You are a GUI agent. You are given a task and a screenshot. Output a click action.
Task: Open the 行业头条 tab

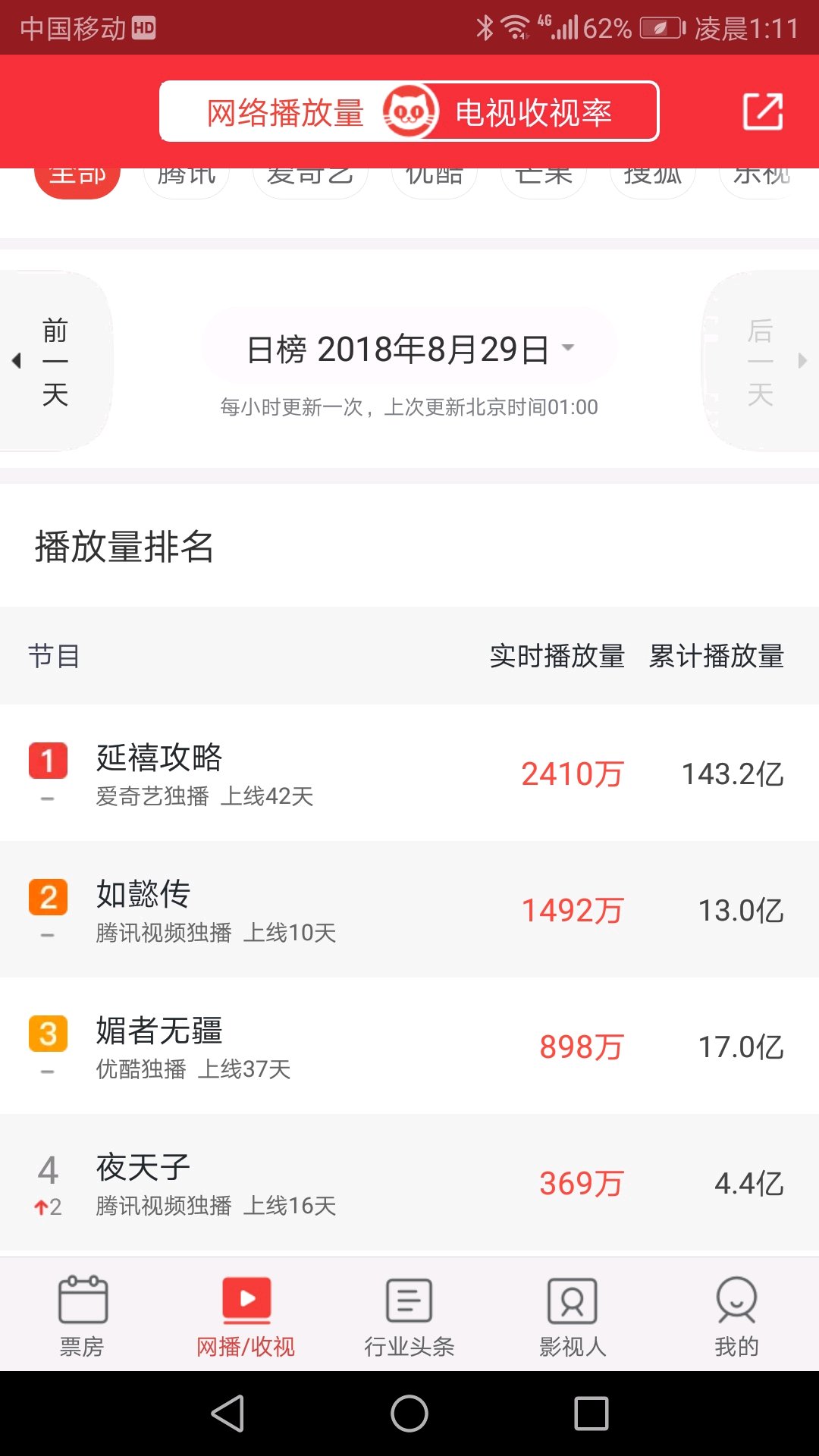[409, 1316]
